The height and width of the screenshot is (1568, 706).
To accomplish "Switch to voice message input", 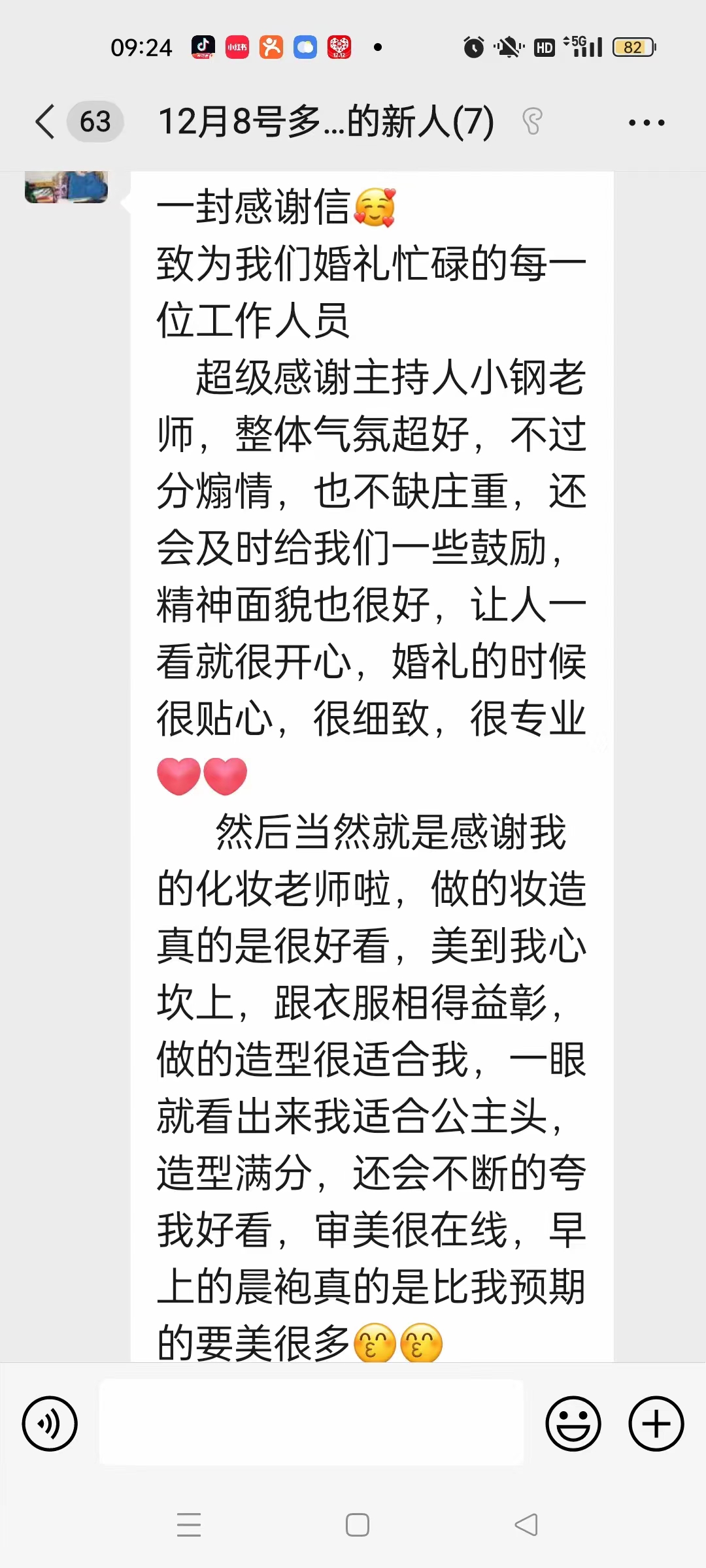I will (50, 1424).
